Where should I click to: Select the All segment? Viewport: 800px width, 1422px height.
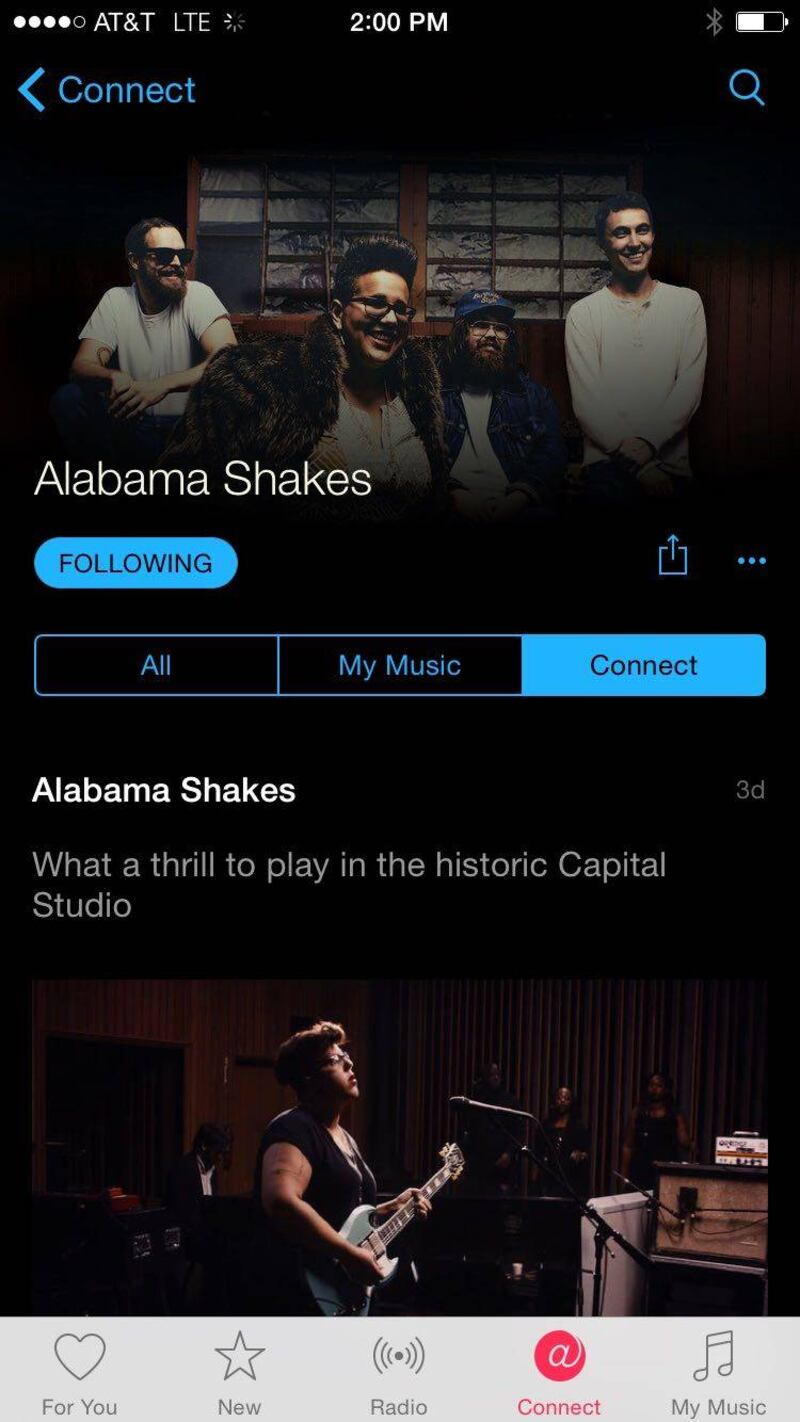click(x=156, y=665)
